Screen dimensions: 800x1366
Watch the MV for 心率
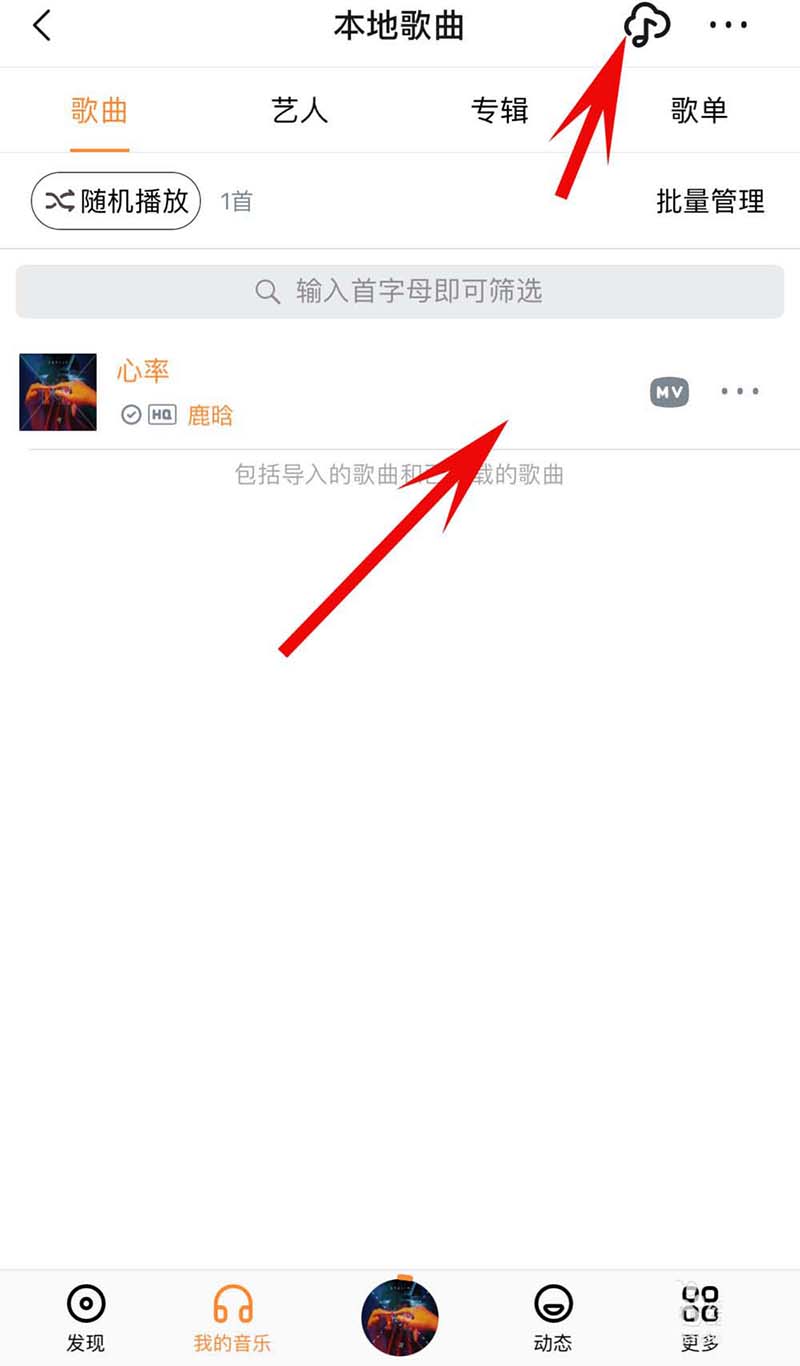pyautogui.click(x=669, y=392)
